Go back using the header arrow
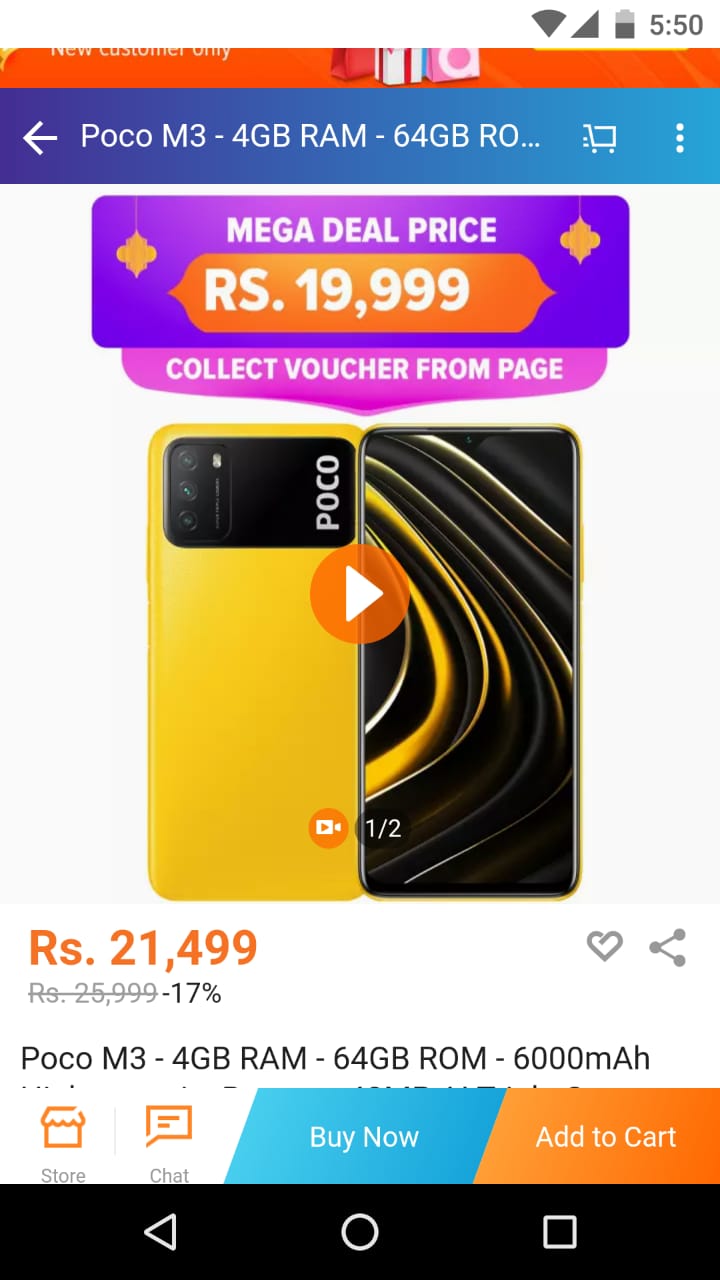This screenshot has height=1280, width=720. (40, 137)
